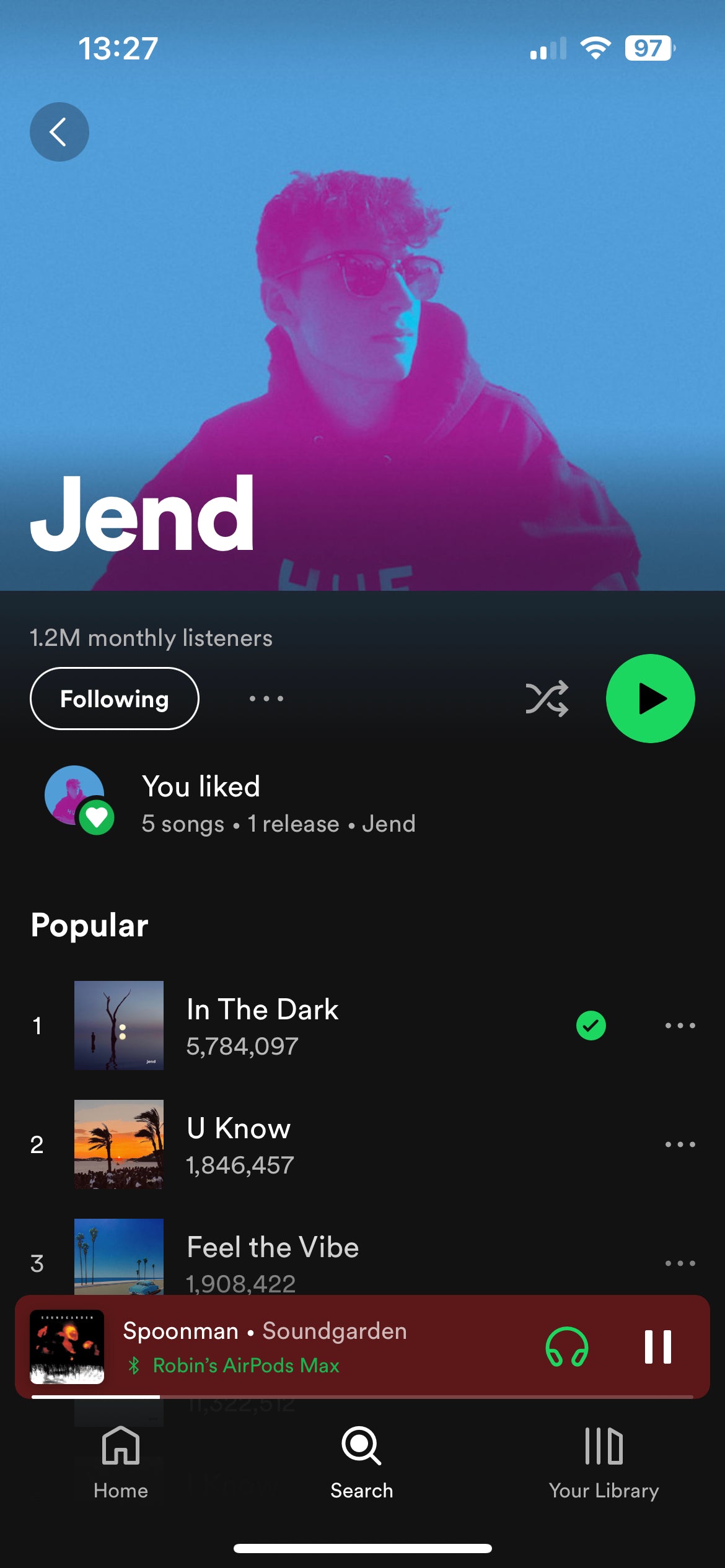Remove In The Dark via green checkmark
The image size is (725, 1568).
(x=591, y=1026)
